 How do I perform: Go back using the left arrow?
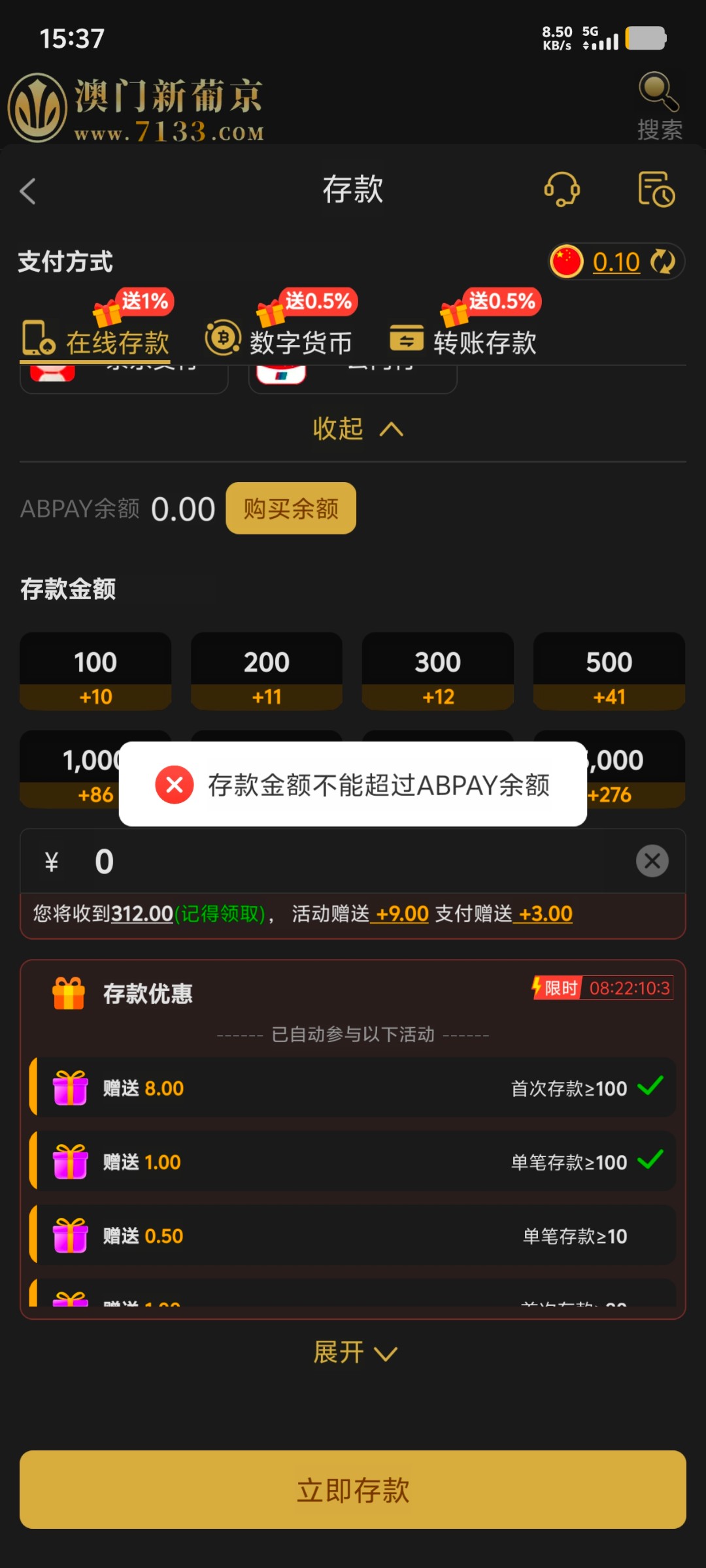26,191
